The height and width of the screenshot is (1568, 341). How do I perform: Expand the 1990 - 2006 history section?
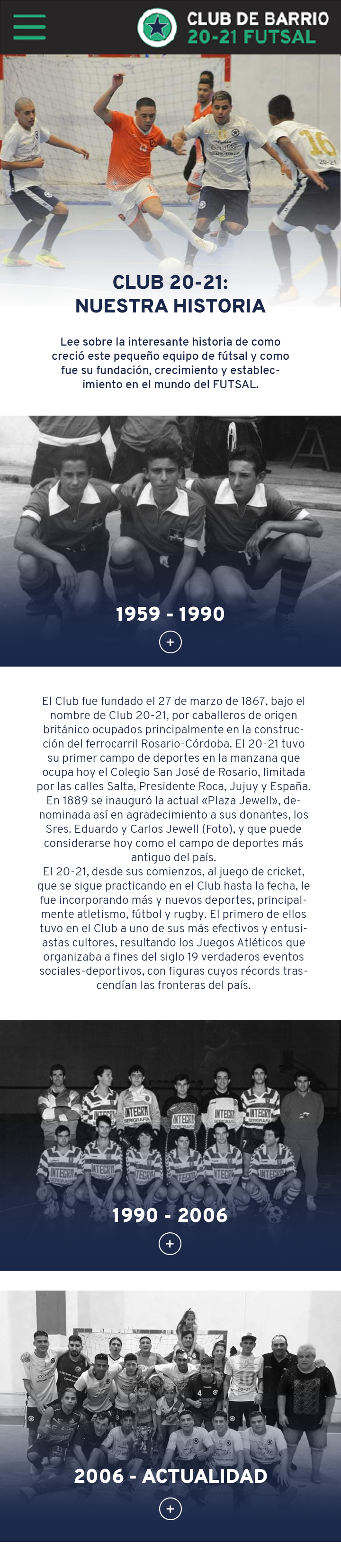pyautogui.click(x=170, y=1244)
